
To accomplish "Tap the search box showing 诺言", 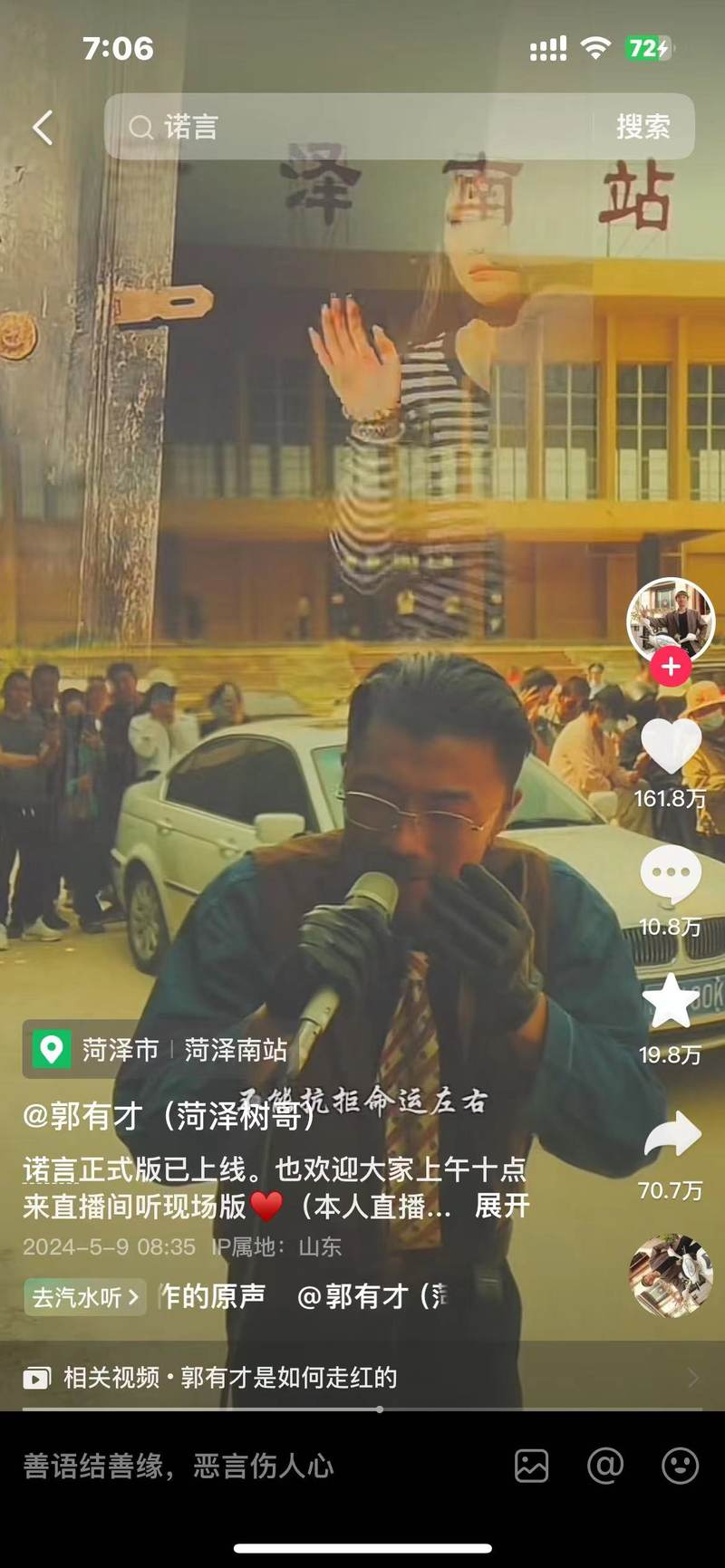I will (353, 127).
